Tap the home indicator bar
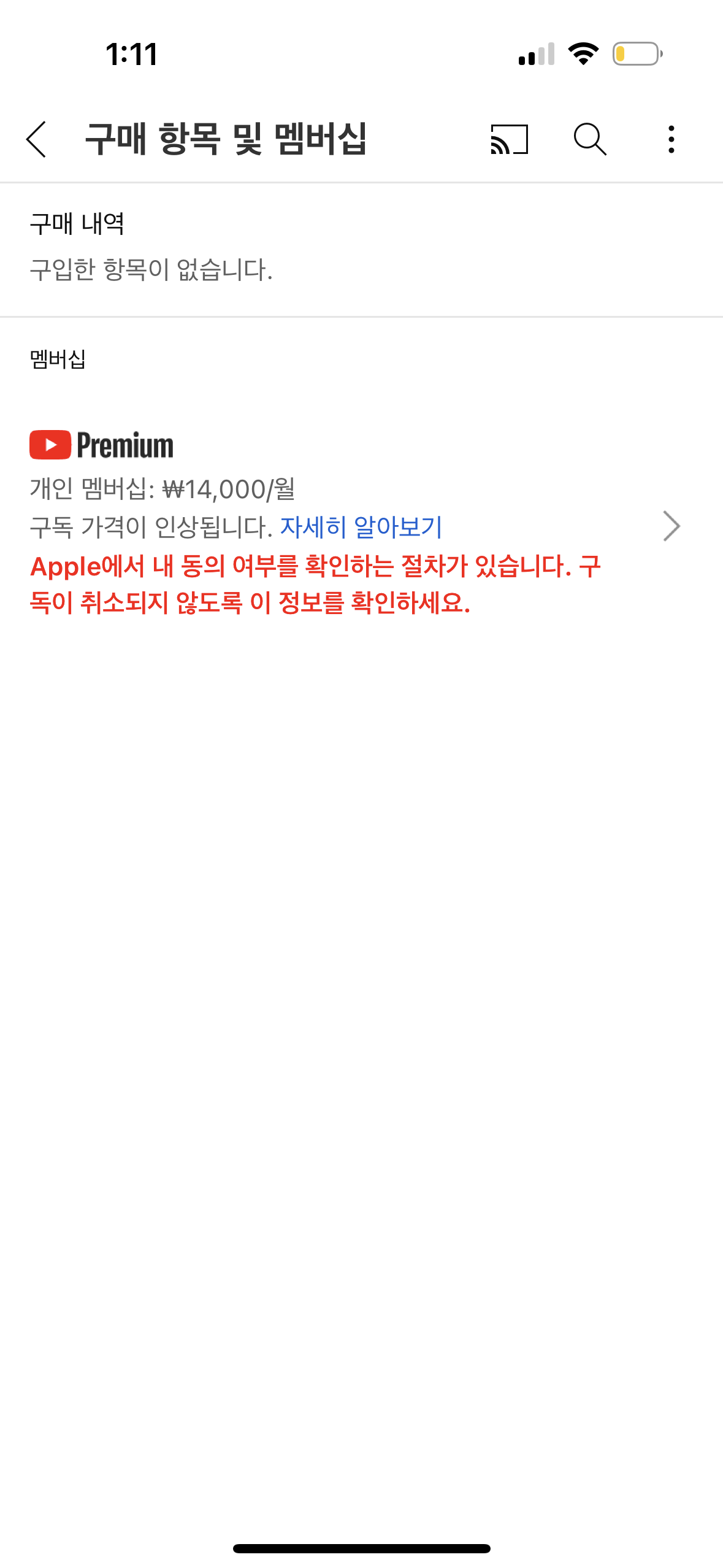 point(361,1547)
